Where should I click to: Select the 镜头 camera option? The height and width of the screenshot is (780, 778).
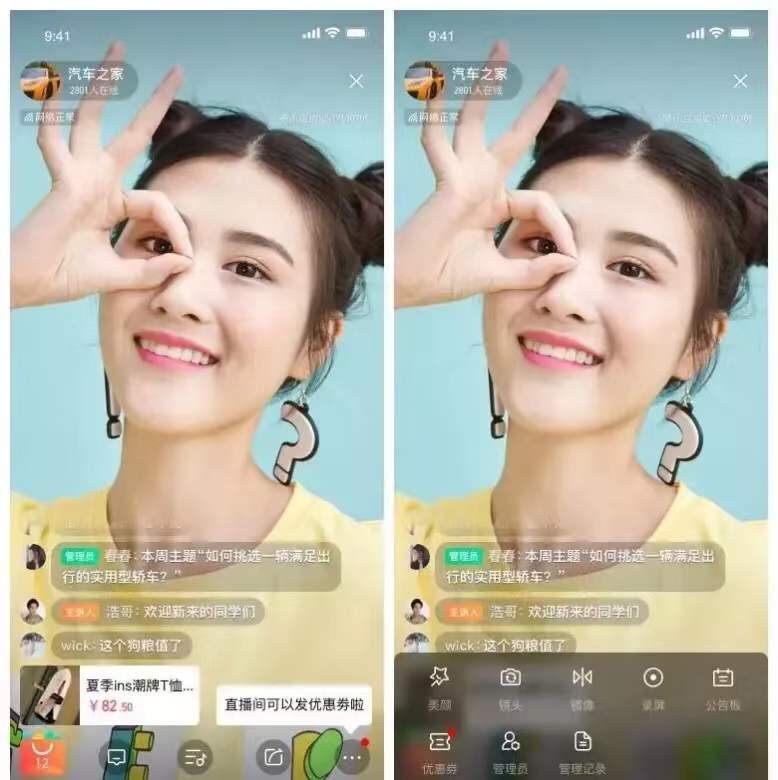click(511, 687)
